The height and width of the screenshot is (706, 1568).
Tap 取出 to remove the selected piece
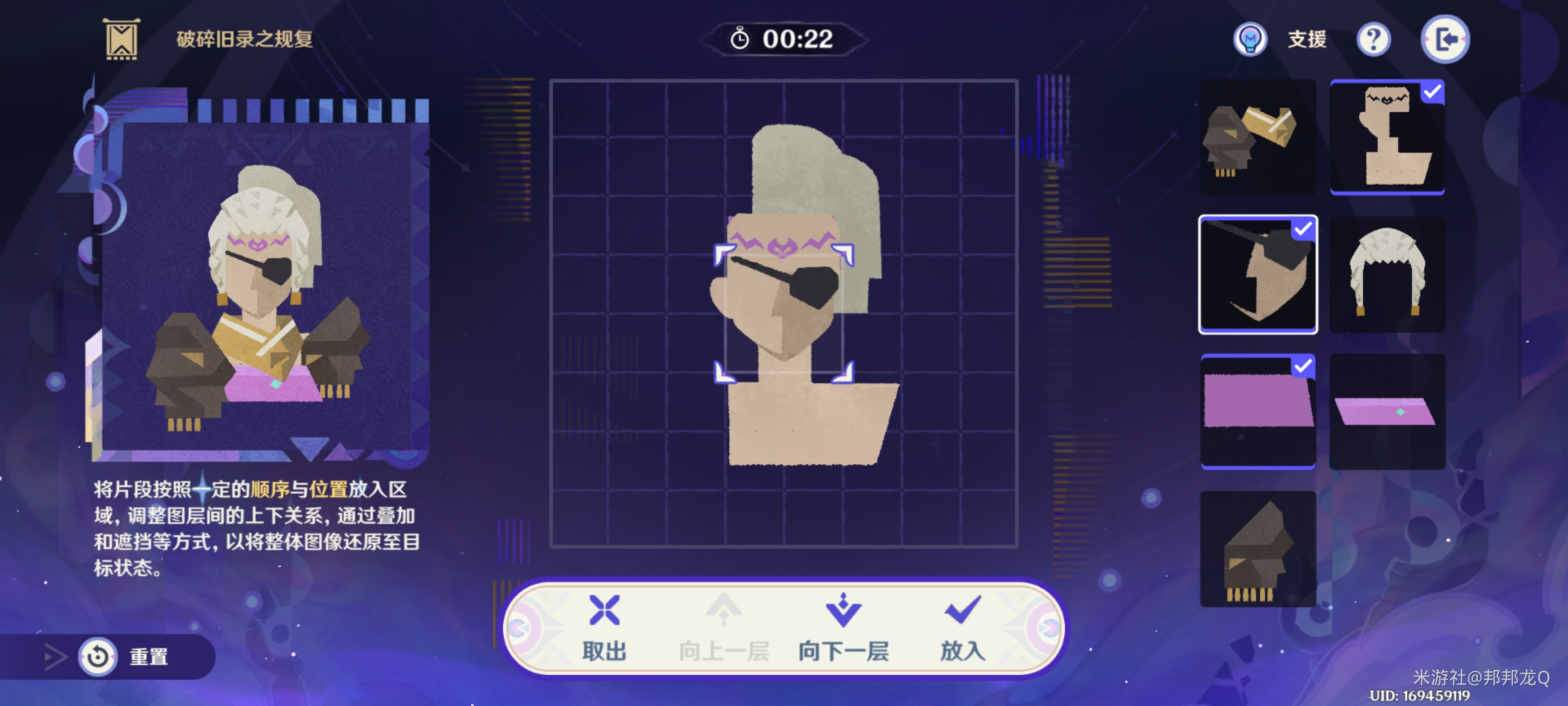[604, 628]
